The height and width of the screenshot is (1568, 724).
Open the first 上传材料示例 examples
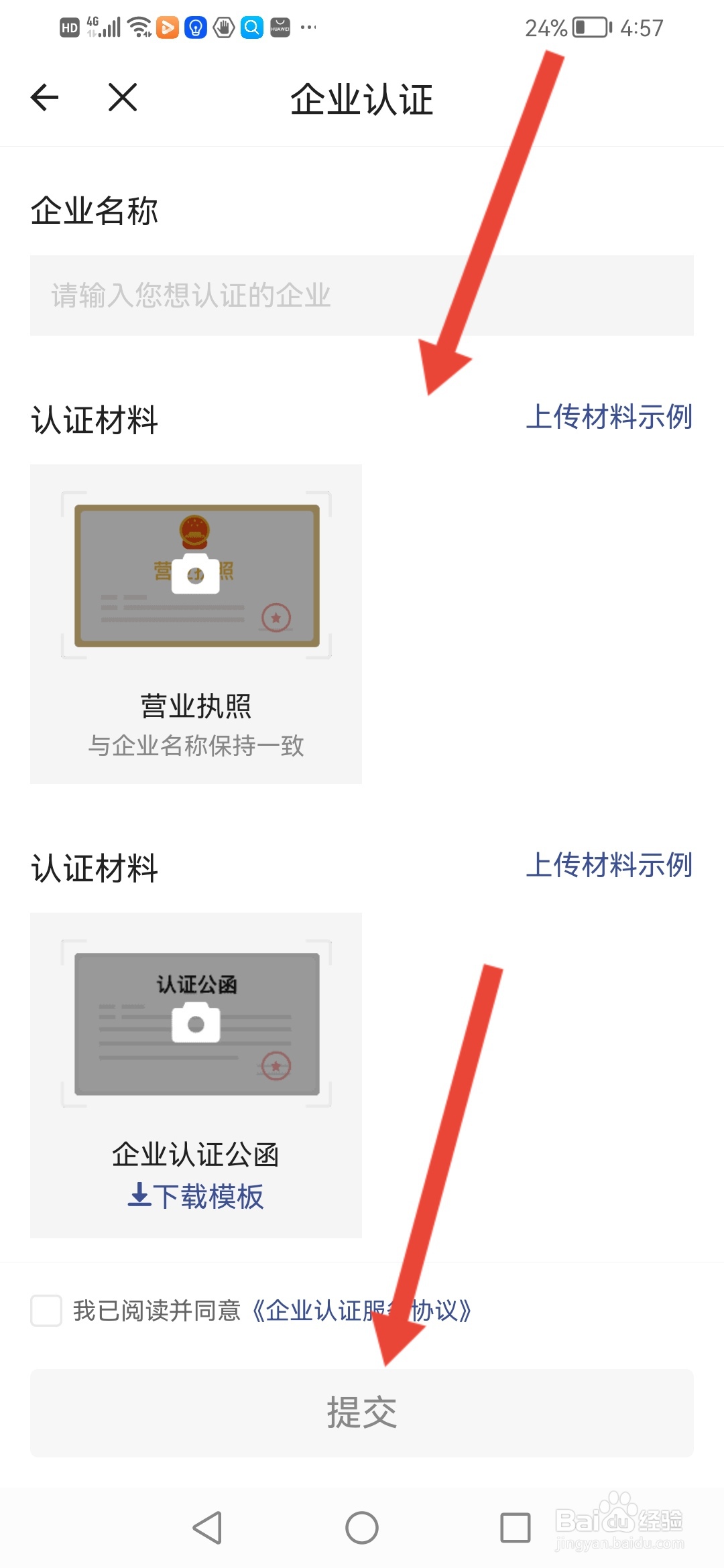coord(610,417)
